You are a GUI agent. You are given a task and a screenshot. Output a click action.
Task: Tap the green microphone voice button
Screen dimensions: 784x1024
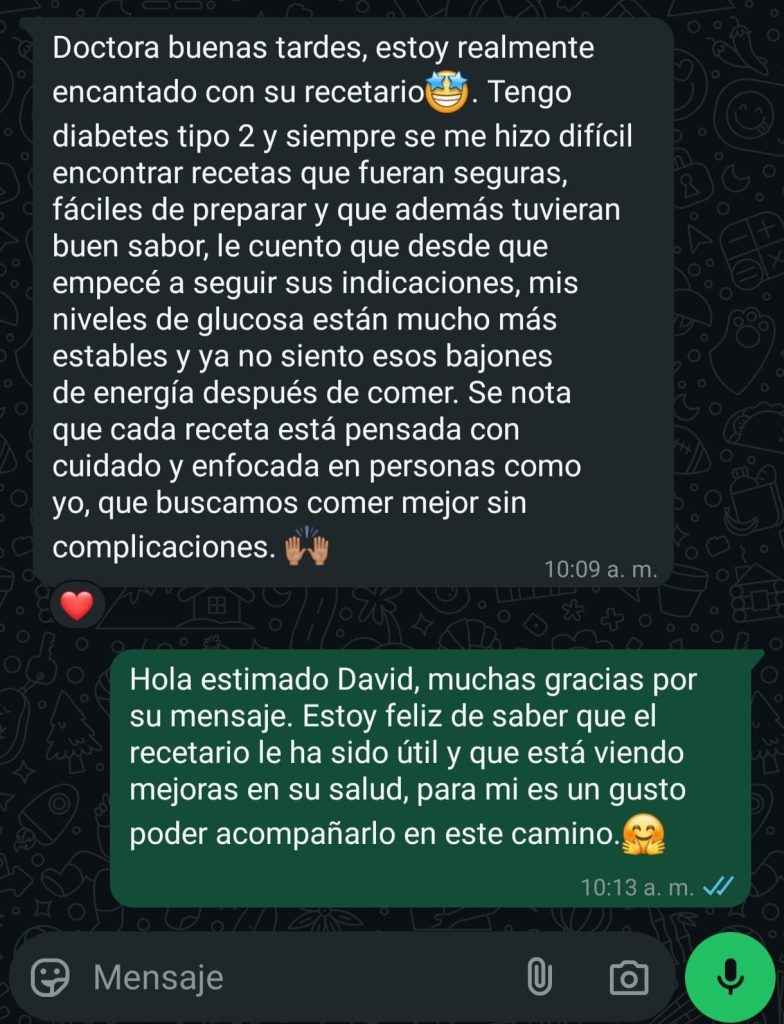[x=730, y=977]
